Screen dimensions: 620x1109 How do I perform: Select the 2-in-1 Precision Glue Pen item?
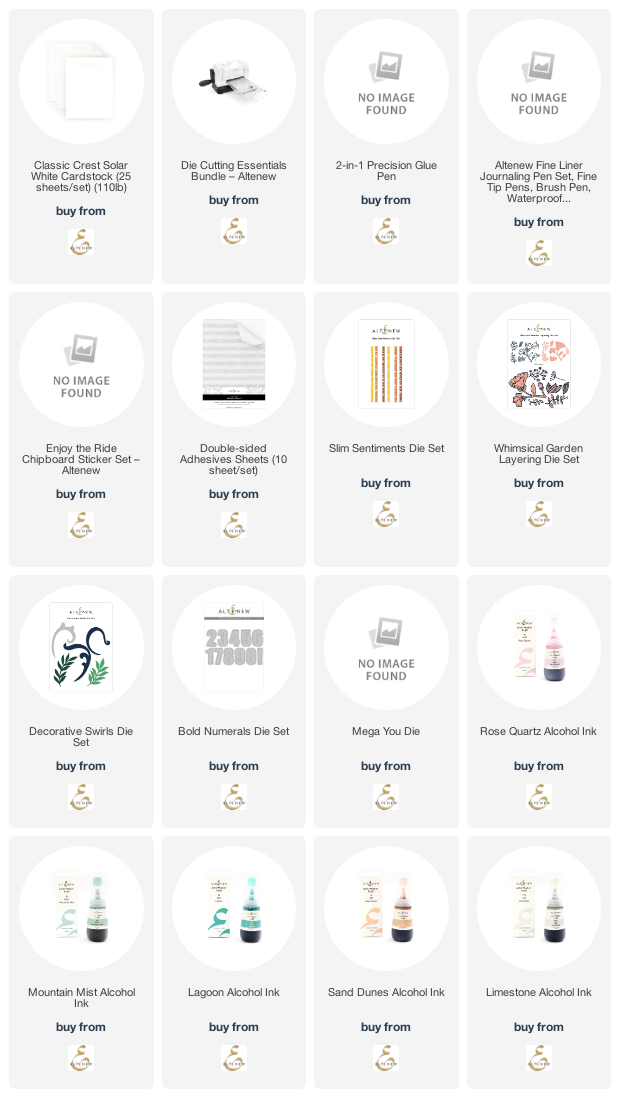[x=387, y=146]
